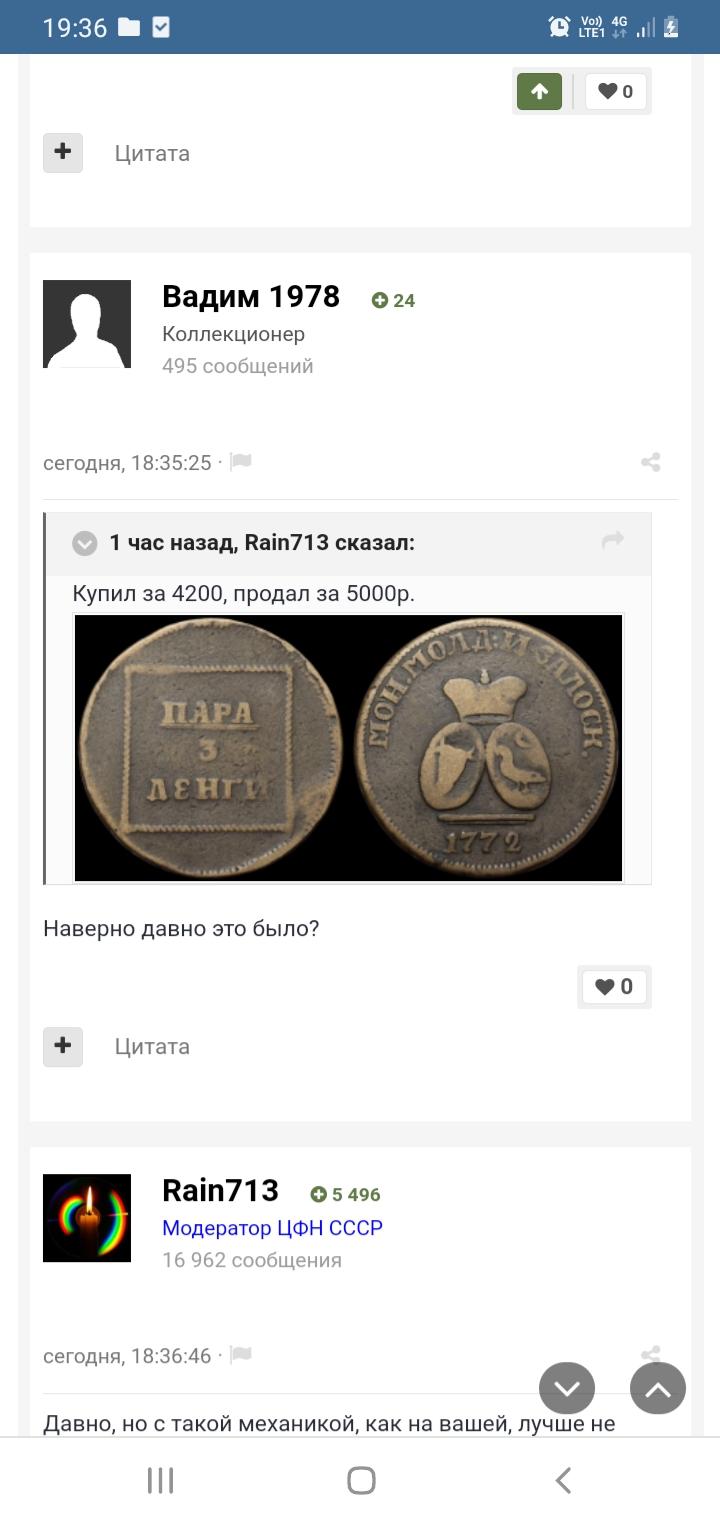Open the profile of Вадим 1978
720x1520 pixels.
tap(251, 296)
